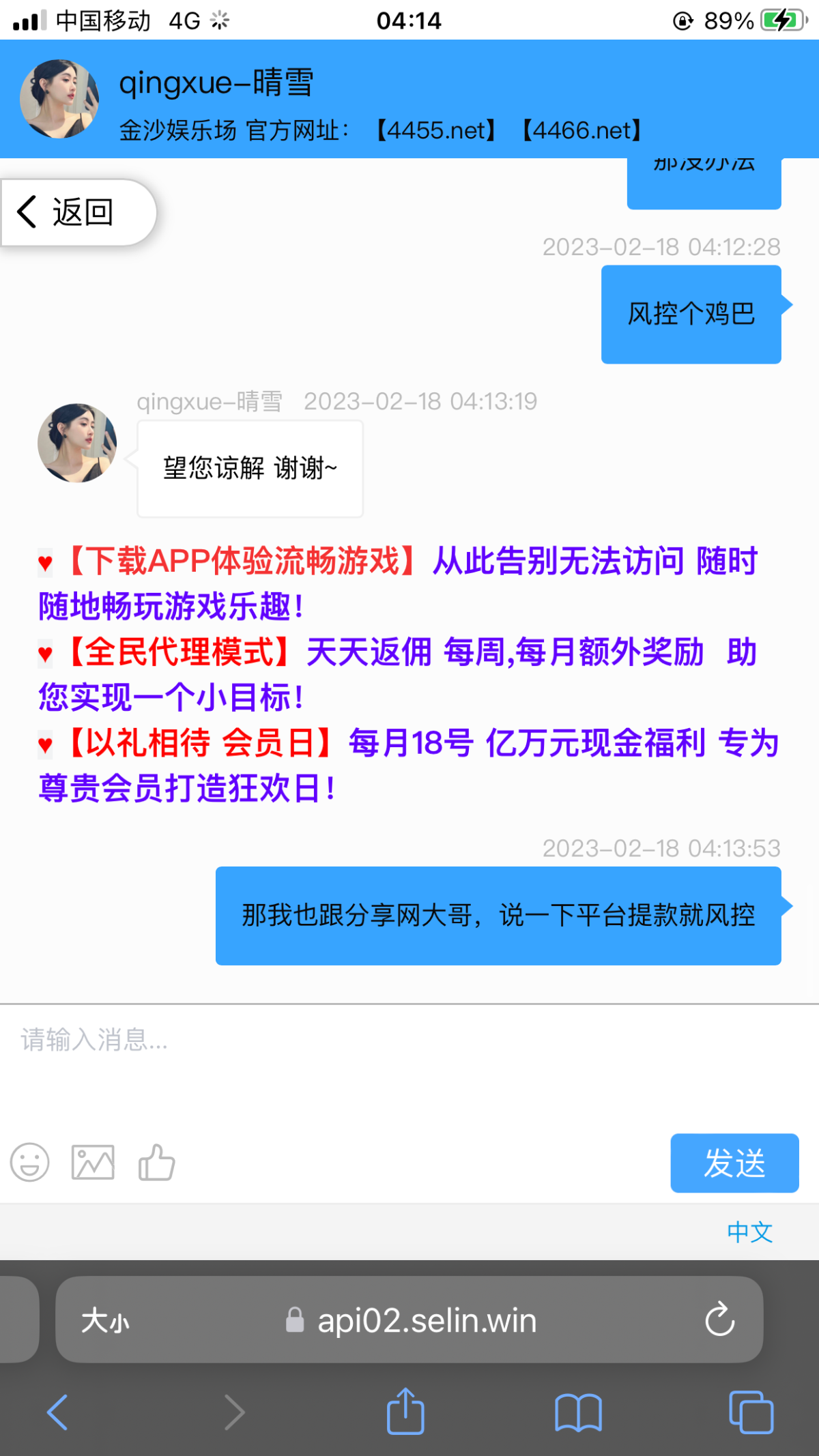Send the message with 发送
This screenshot has height=1456, width=819.
click(x=734, y=1163)
